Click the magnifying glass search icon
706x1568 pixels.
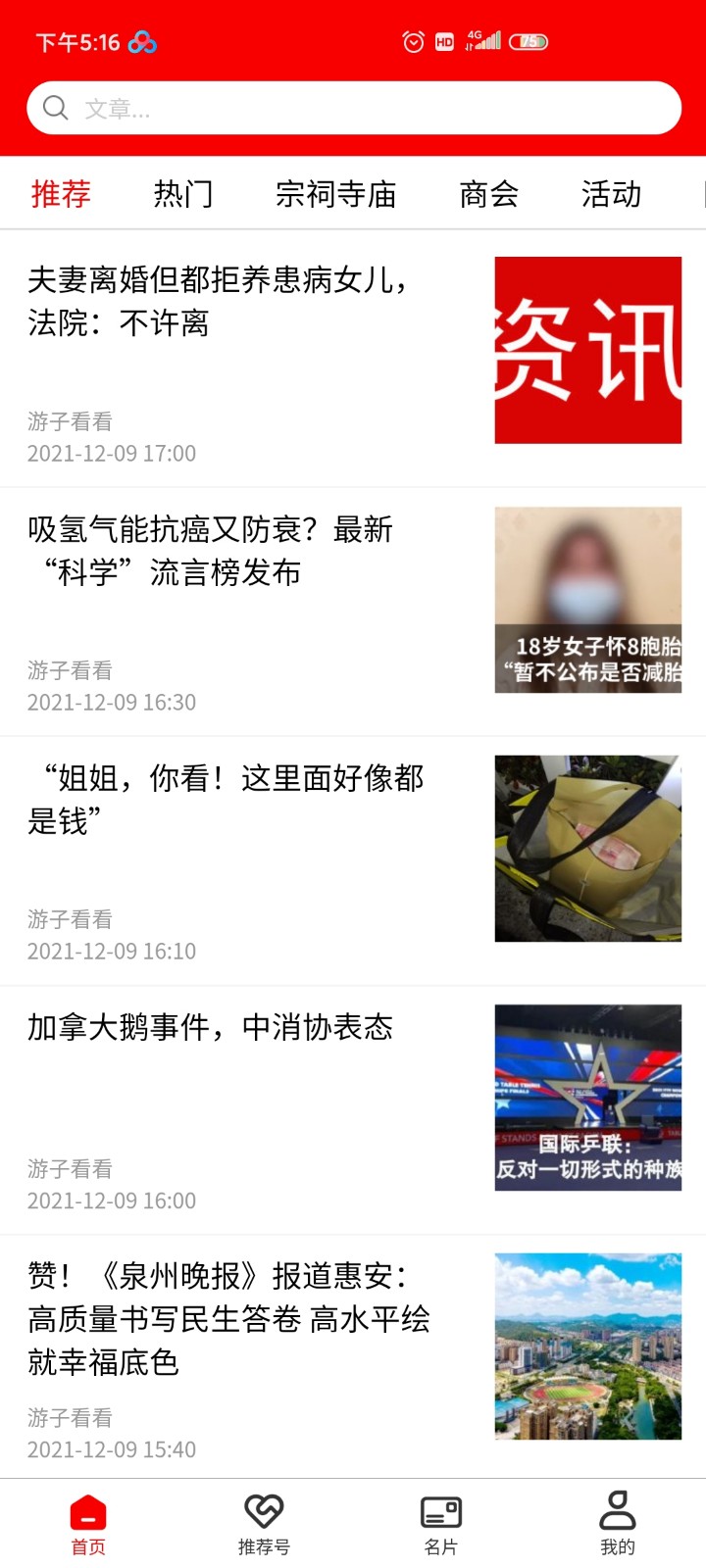coord(56,108)
